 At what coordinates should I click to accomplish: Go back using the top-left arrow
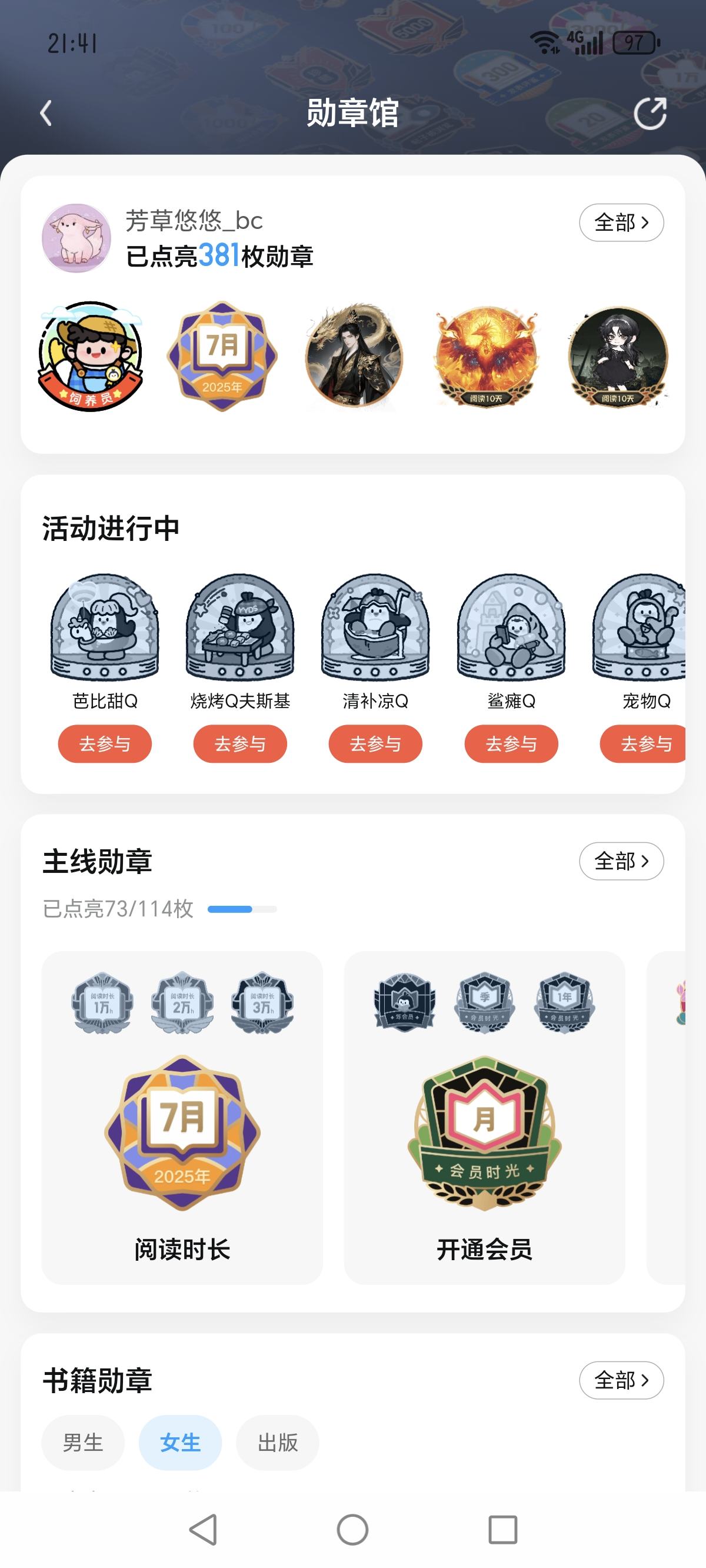coord(46,113)
